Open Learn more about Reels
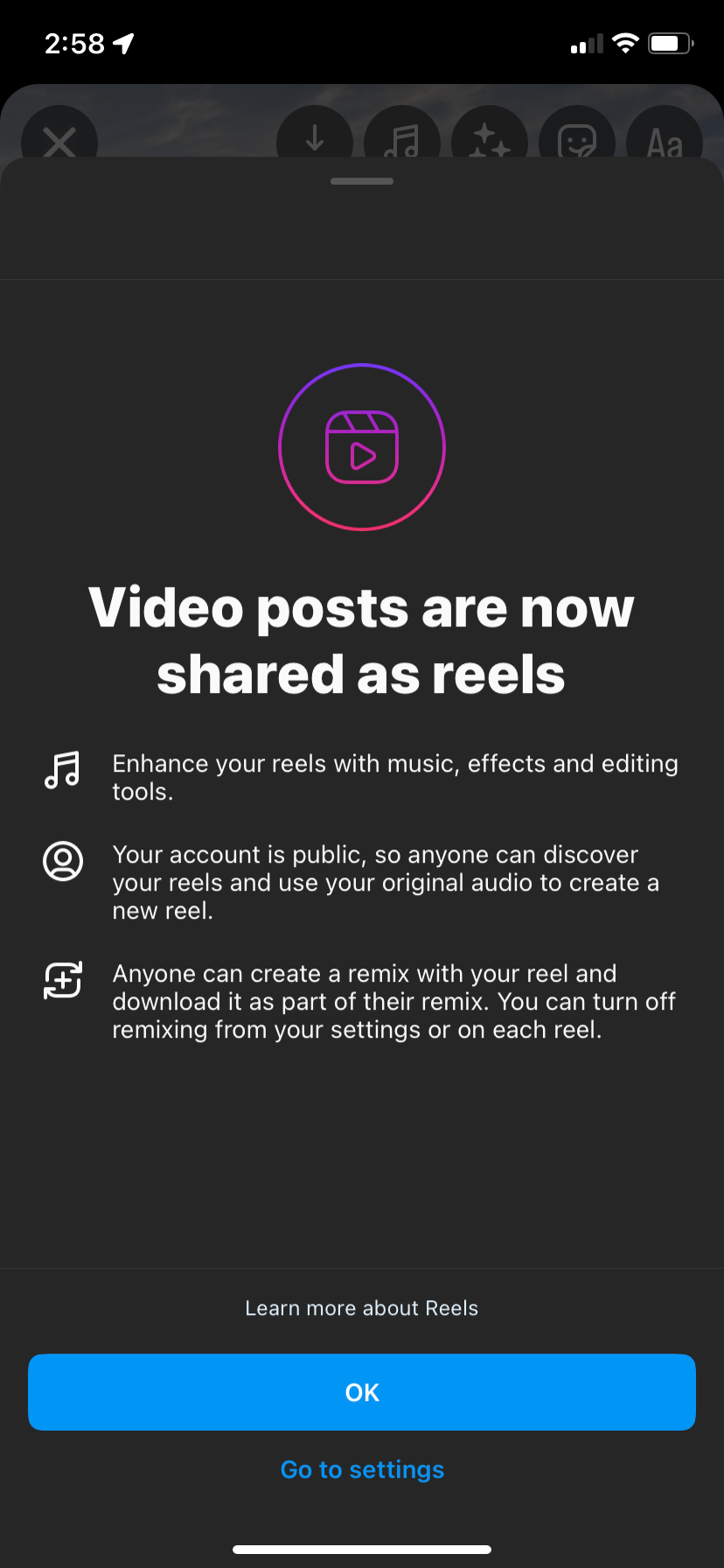 (x=361, y=1307)
